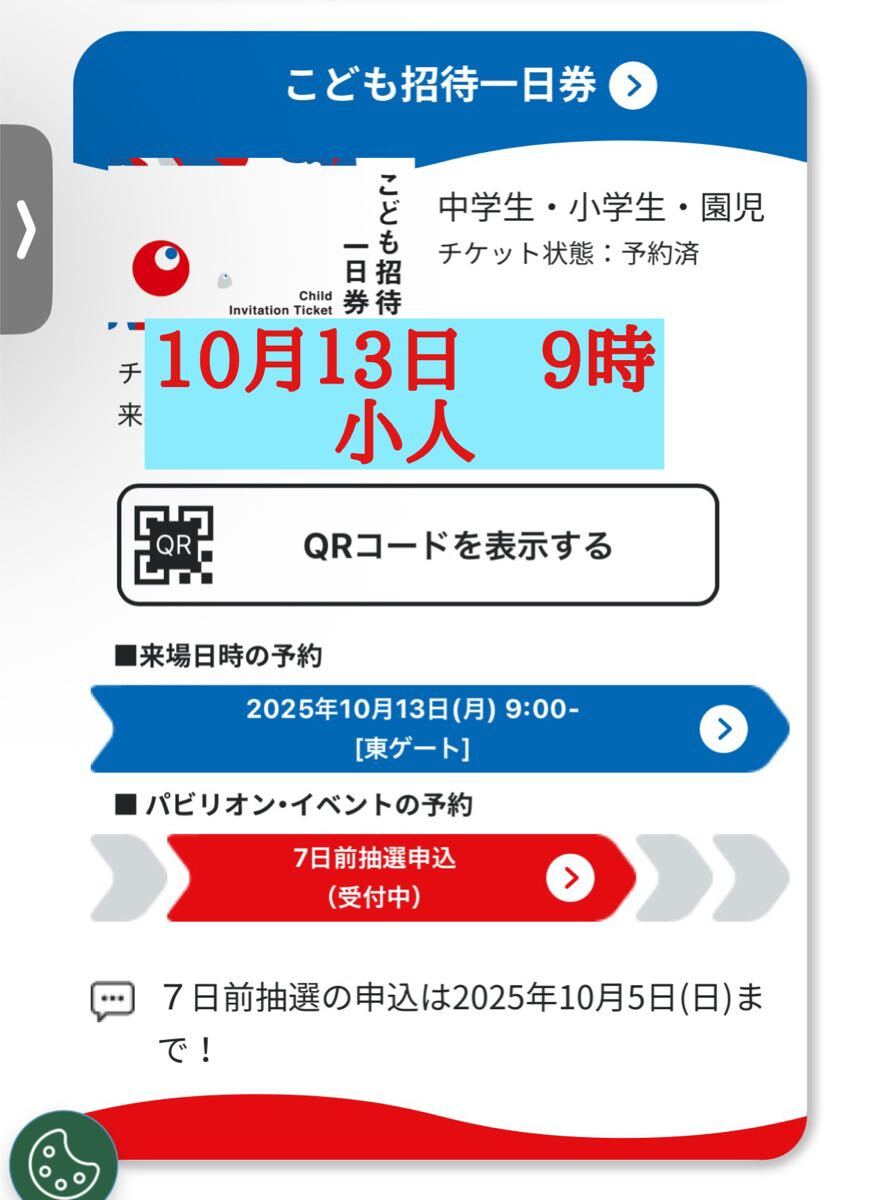Tap QRコードを表示する button
Image resolution: width=881 pixels, height=1200 pixels.
tap(418, 546)
